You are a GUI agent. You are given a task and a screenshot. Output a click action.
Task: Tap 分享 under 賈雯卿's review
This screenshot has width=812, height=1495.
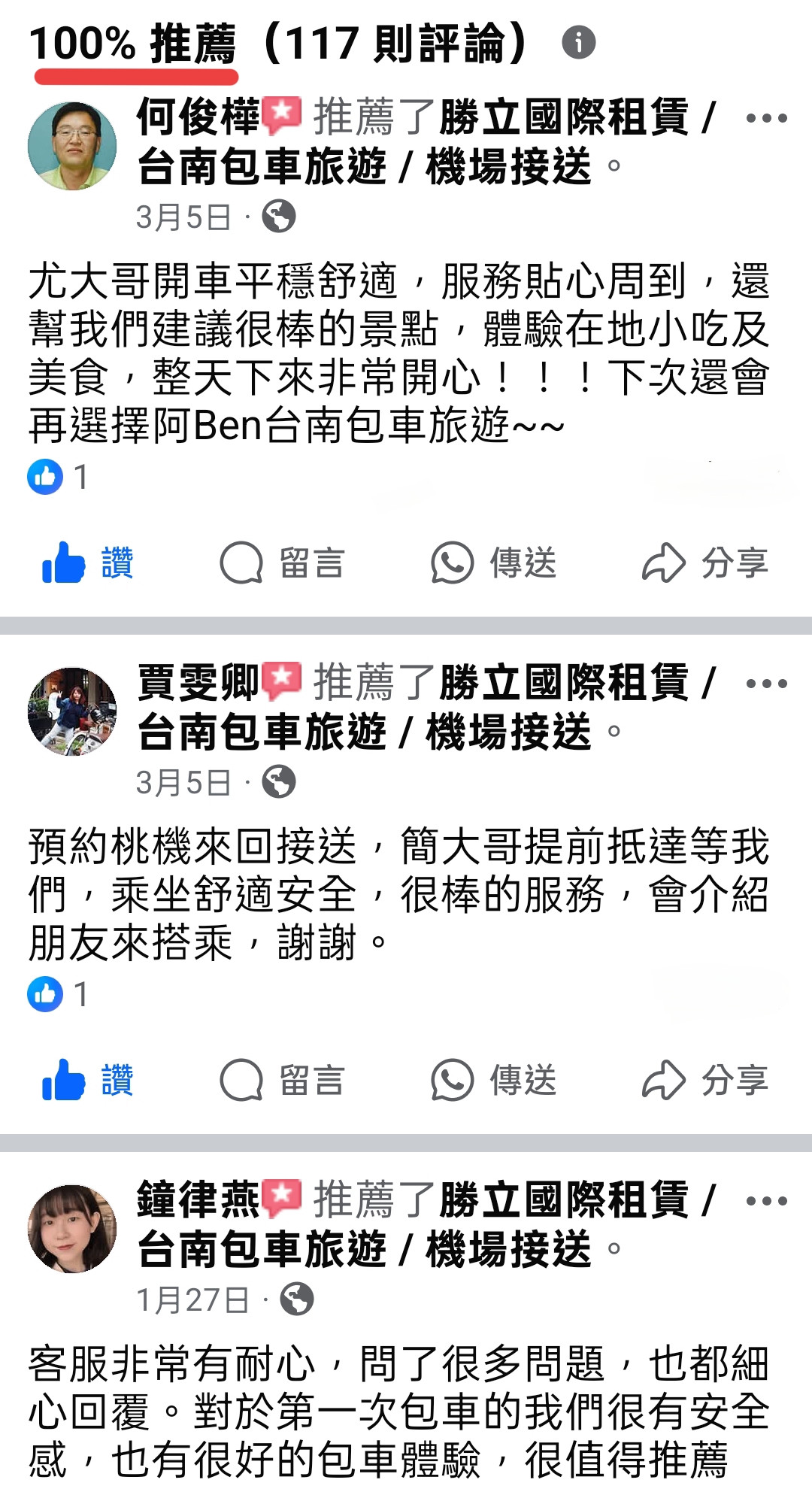704,1081
